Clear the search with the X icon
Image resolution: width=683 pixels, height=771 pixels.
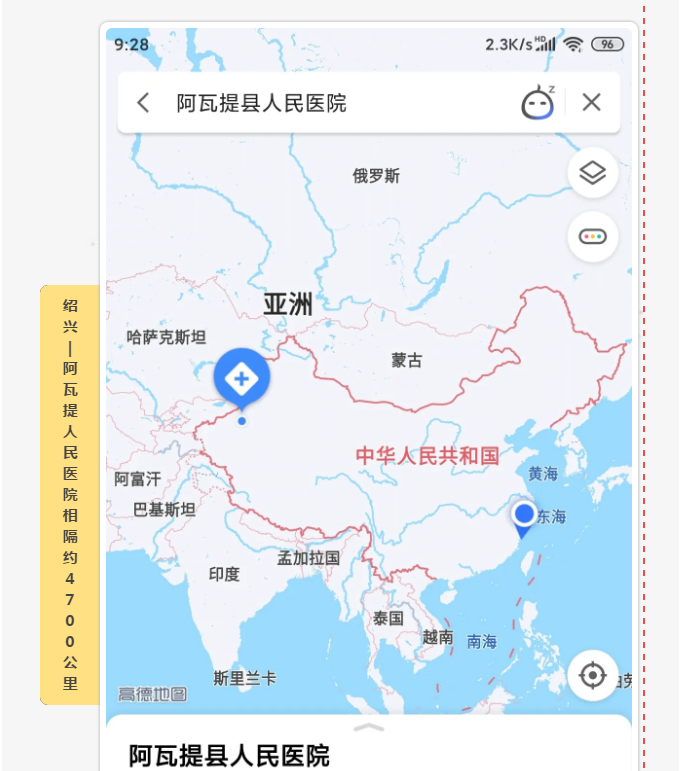(x=591, y=102)
